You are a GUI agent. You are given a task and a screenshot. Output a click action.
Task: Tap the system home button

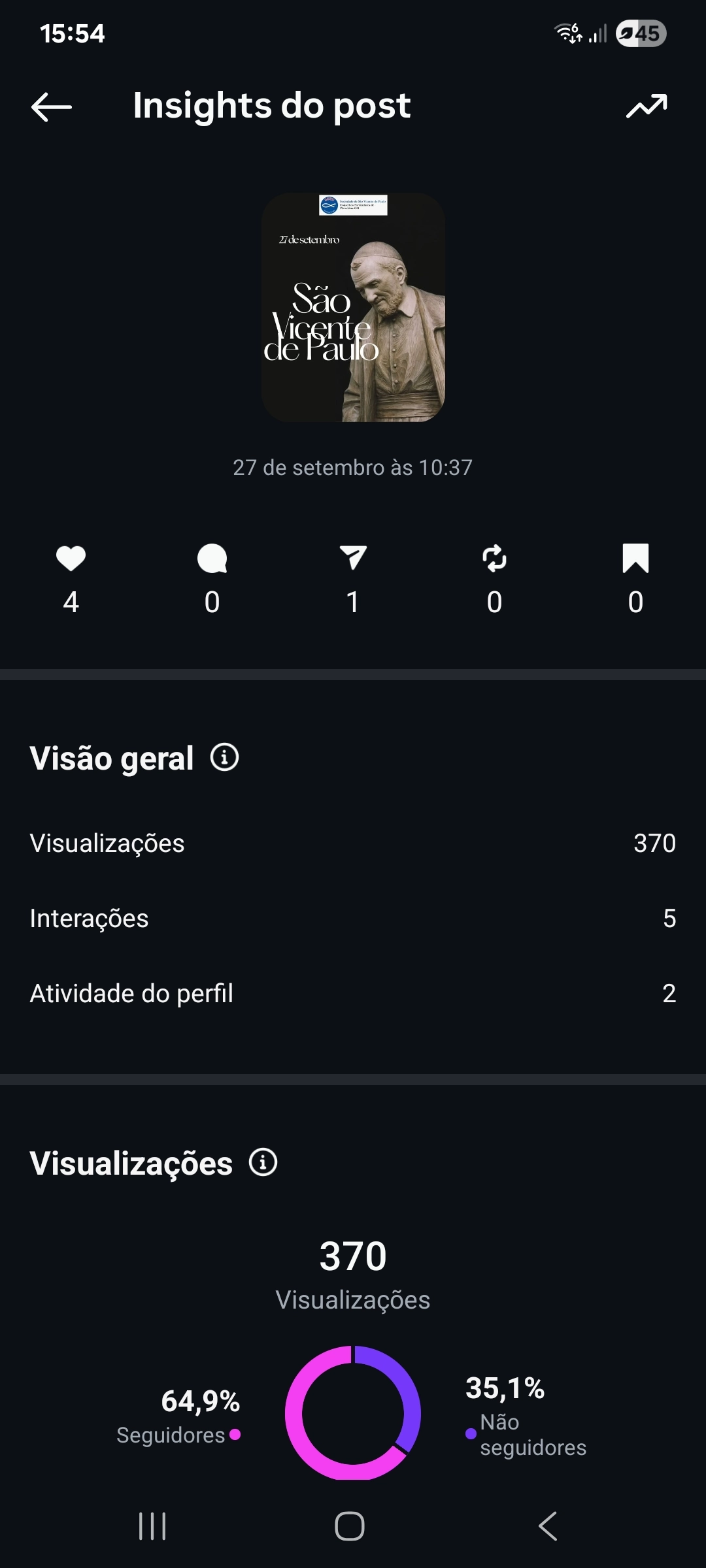click(x=350, y=1526)
